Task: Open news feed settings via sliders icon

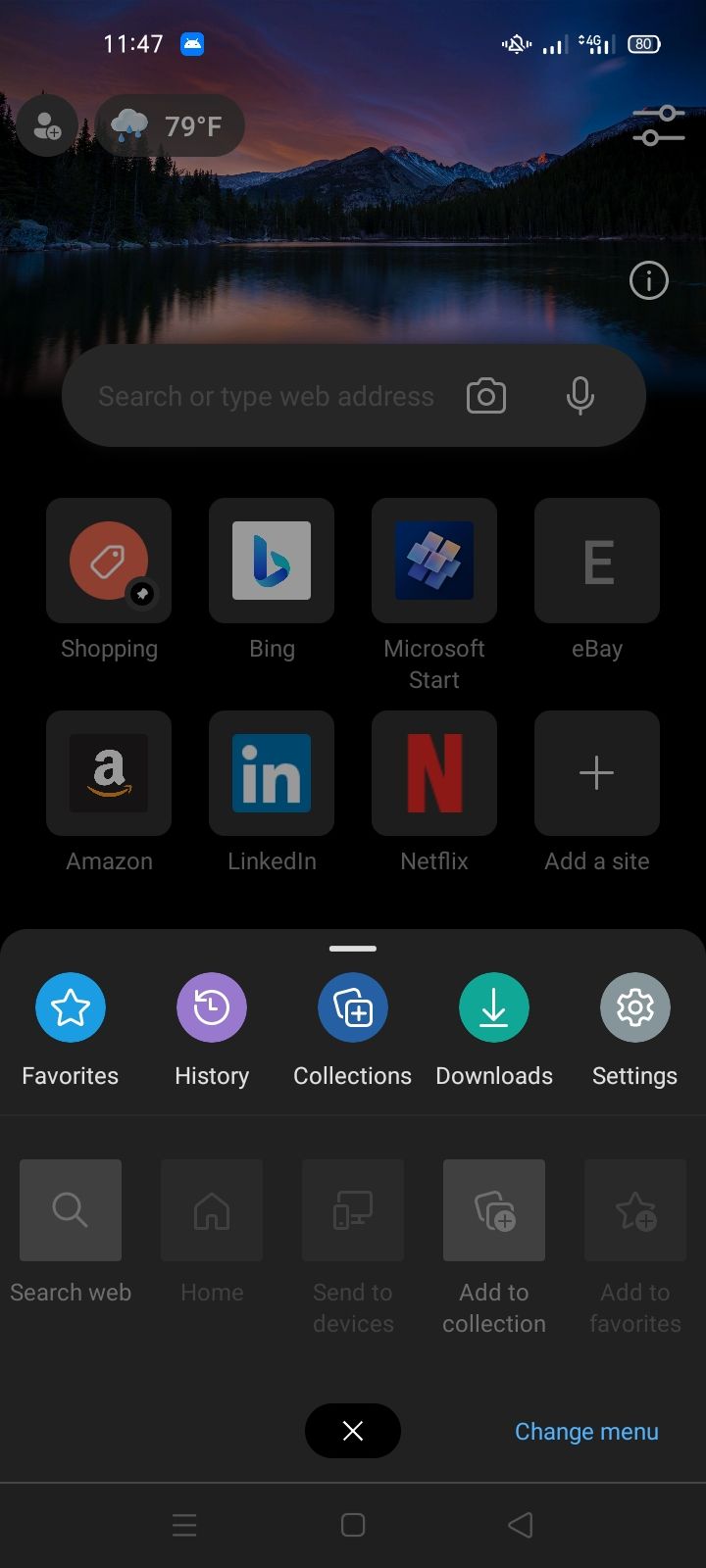Action: point(658,125)
